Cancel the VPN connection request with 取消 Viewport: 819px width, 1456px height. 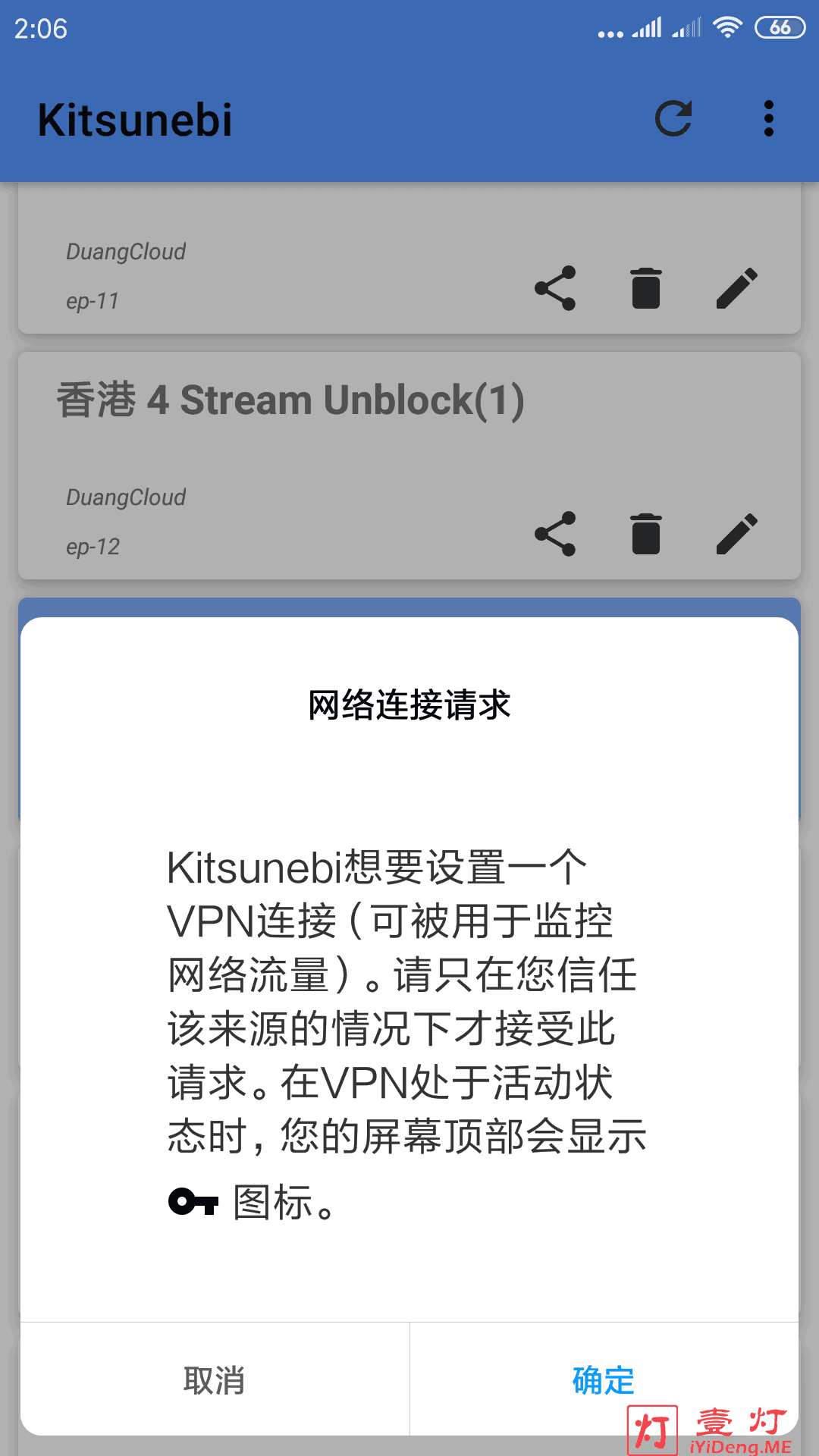(x=215, y=1379)
